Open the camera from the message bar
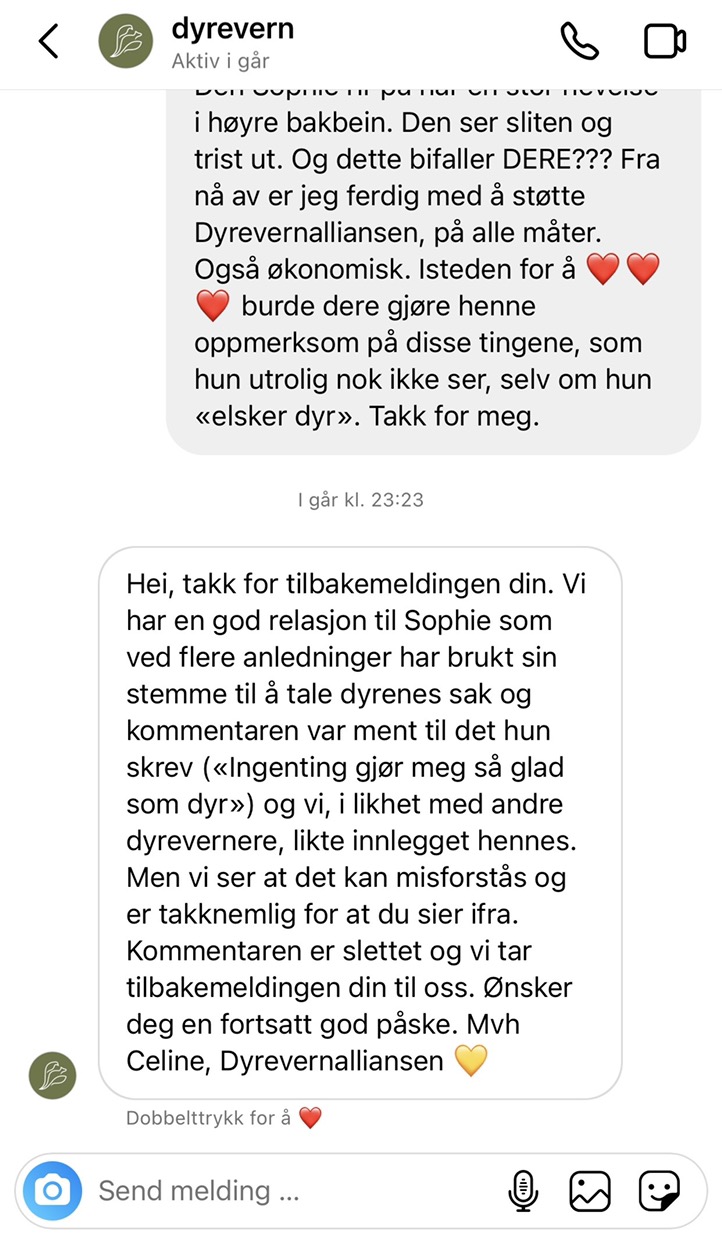This screenshot has height=1242, width=722. tap(53, 1190)
